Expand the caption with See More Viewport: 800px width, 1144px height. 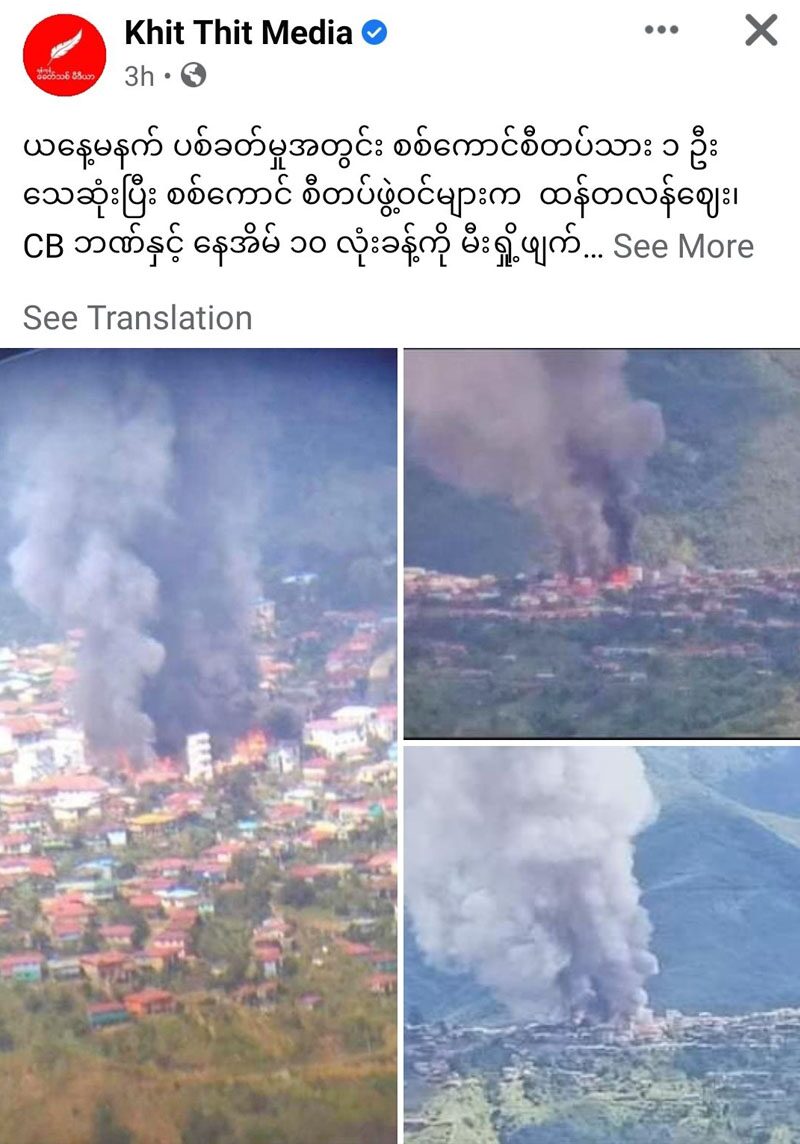coord(683,246)
